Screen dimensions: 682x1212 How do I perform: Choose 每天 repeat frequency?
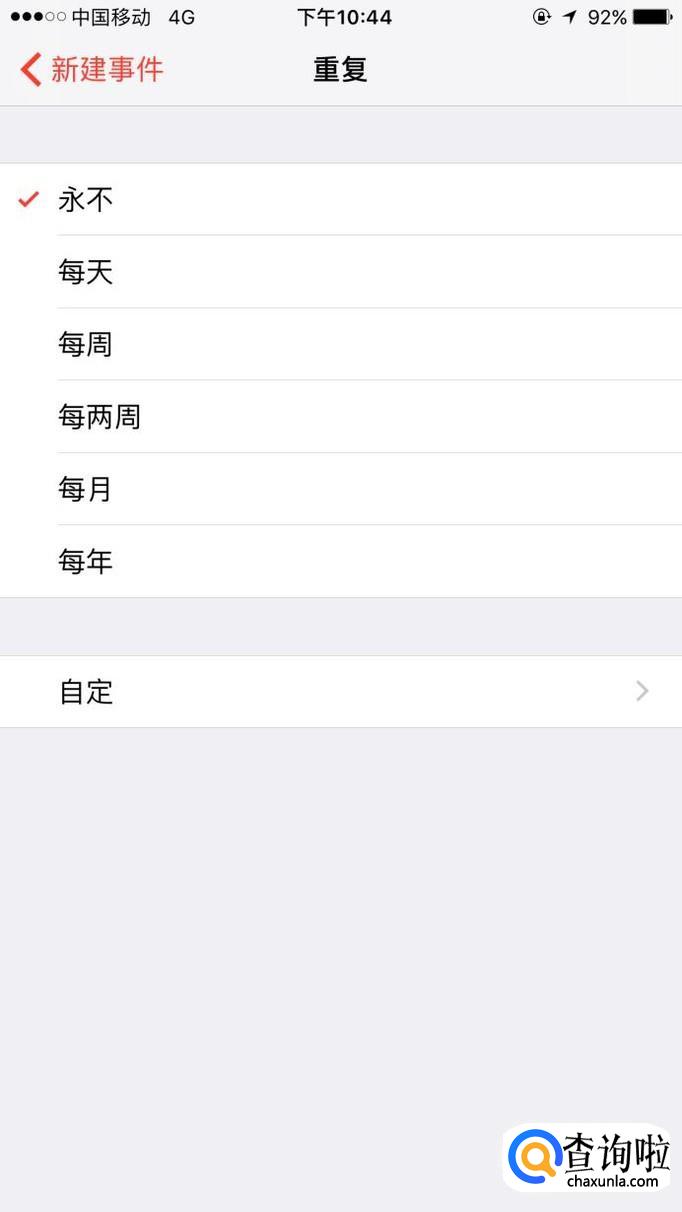point(340,272)
